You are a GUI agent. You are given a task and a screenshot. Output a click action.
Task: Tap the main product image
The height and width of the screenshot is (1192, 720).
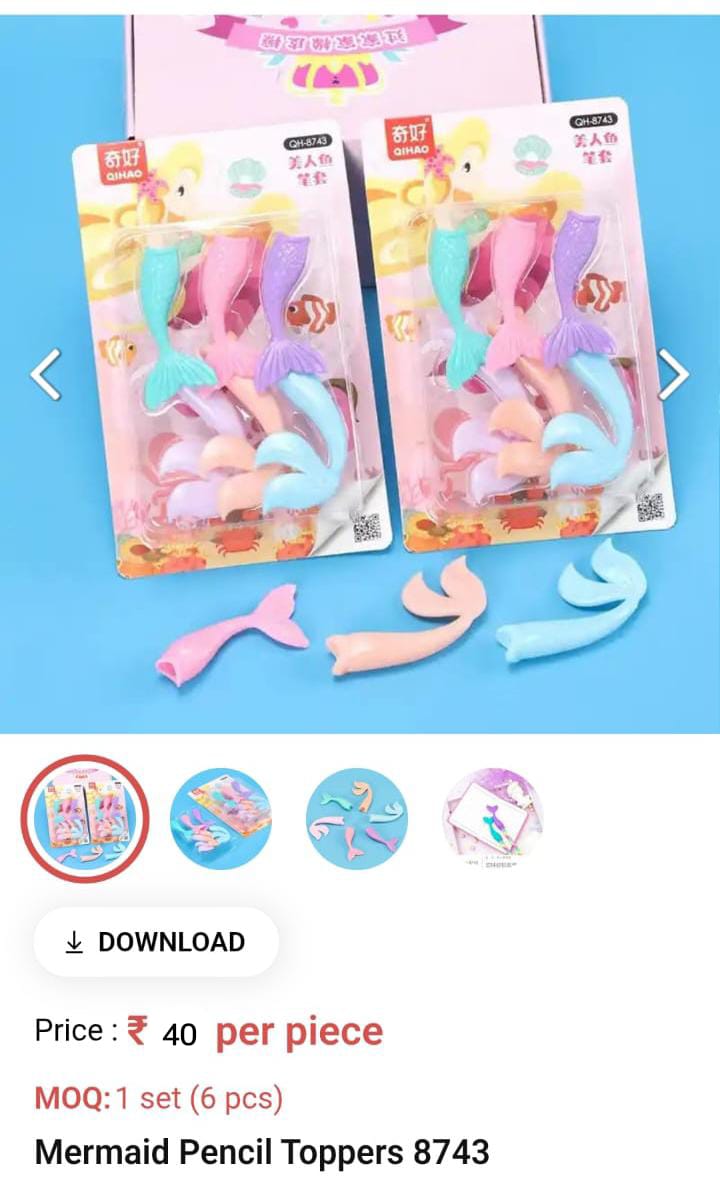tap(360, 370)
